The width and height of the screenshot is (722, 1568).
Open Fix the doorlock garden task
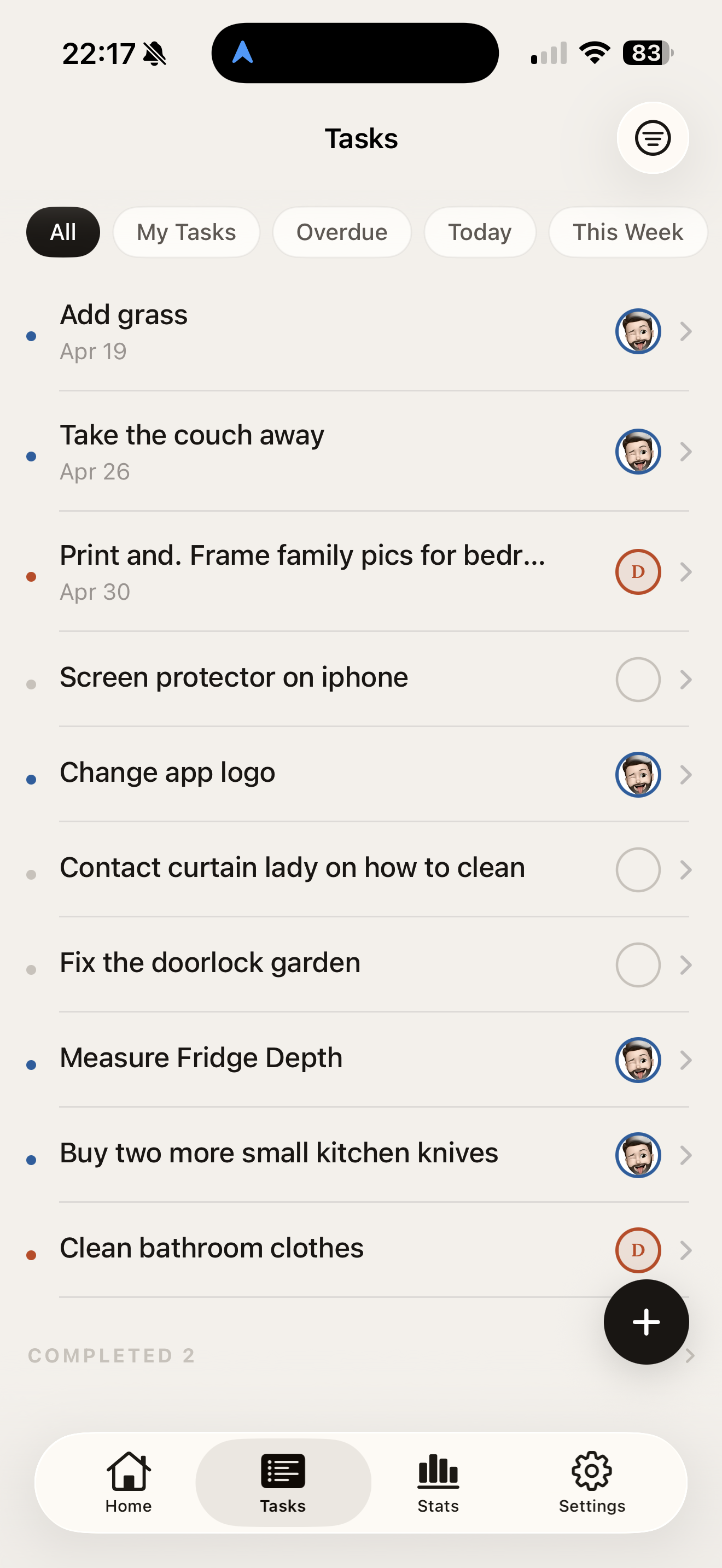pyautogui.click(x=304, y=963)
